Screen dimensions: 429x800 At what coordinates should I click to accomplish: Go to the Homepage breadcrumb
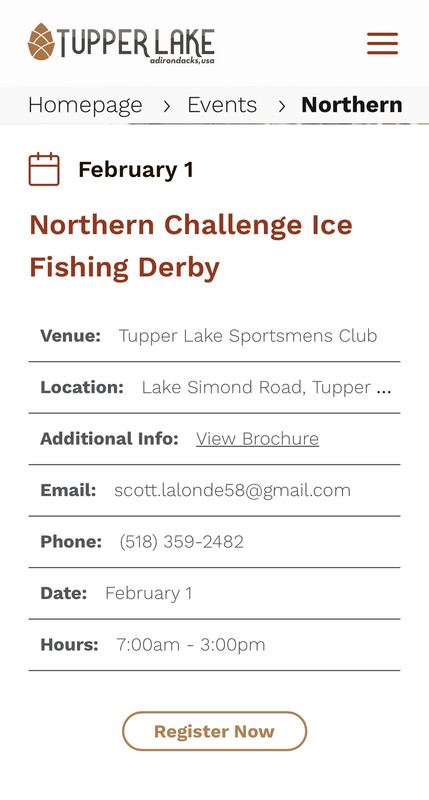tap(85, 105)
